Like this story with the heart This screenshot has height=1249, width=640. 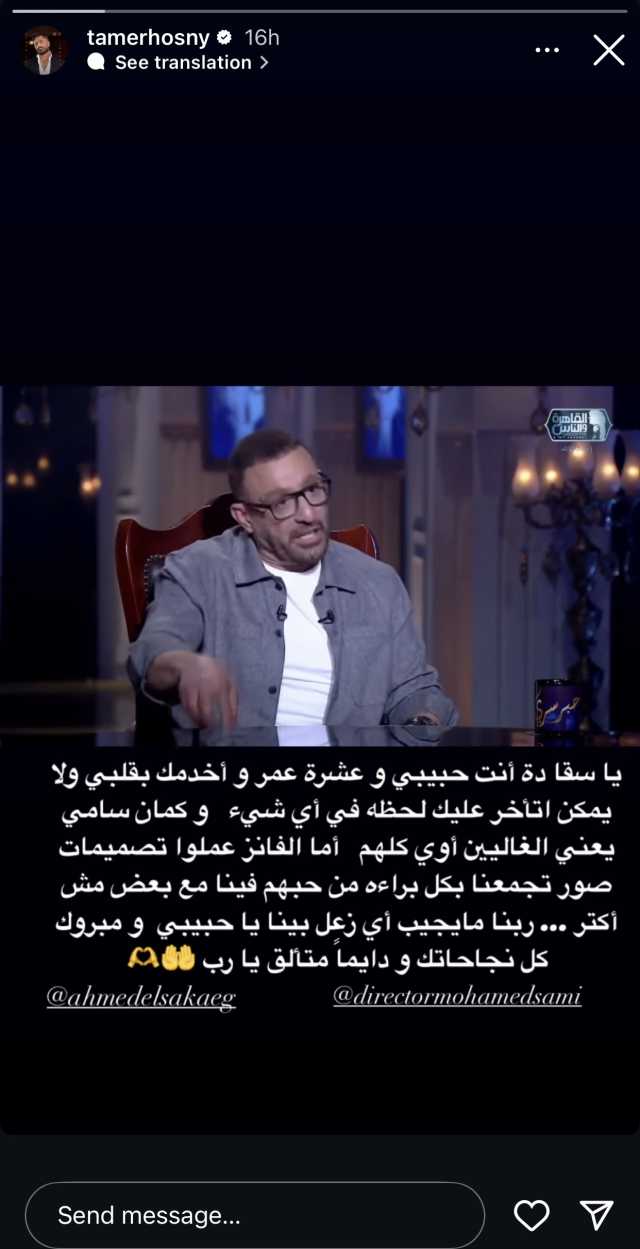(x=531, y=1215)
